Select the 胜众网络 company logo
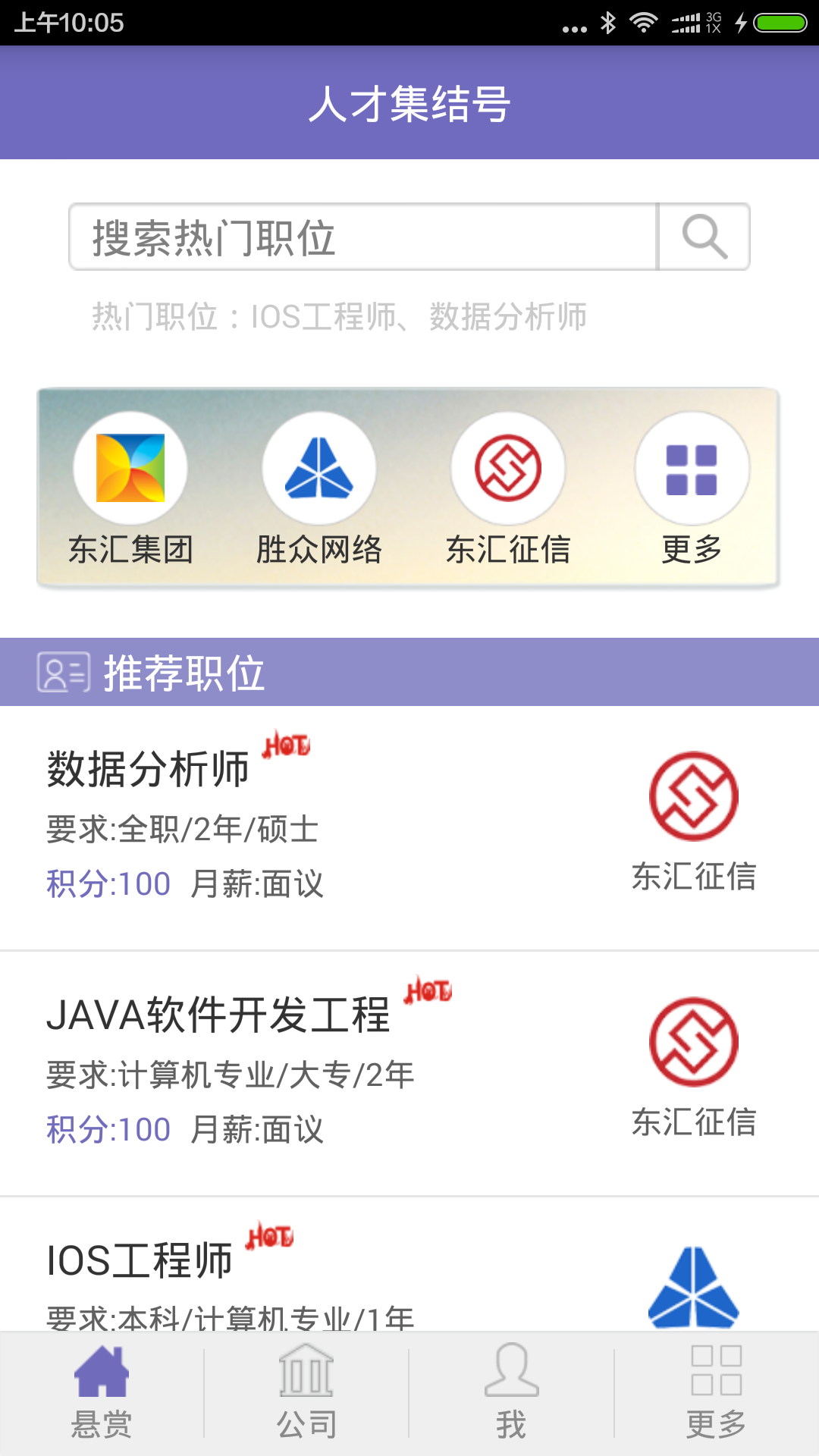 pos(319,469)
